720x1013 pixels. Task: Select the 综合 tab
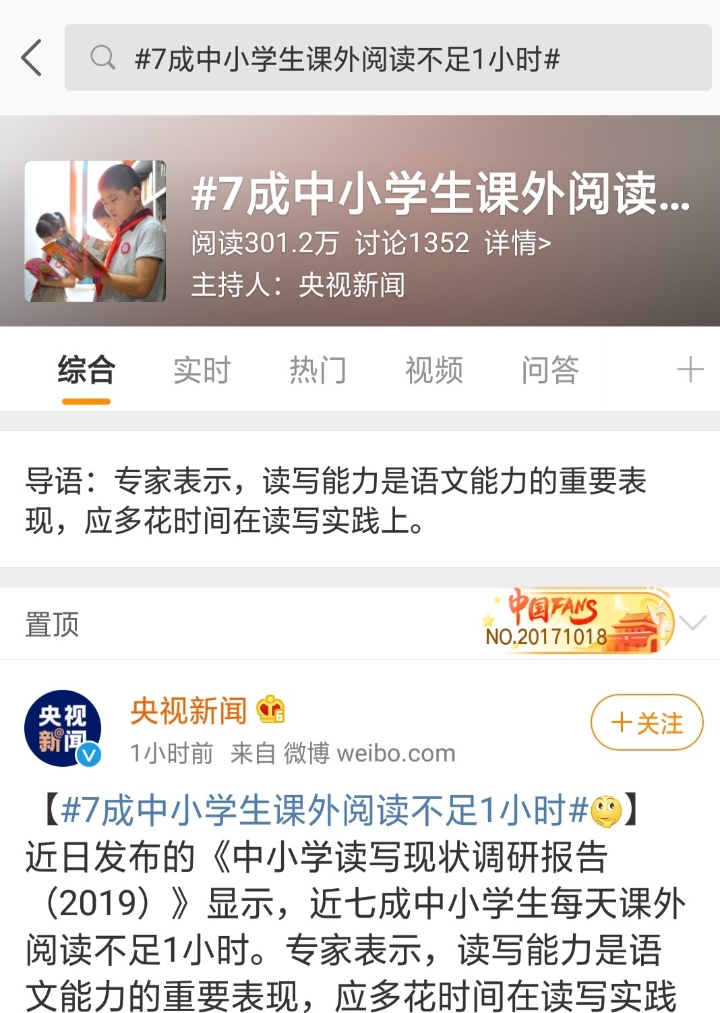click(86, 370)
